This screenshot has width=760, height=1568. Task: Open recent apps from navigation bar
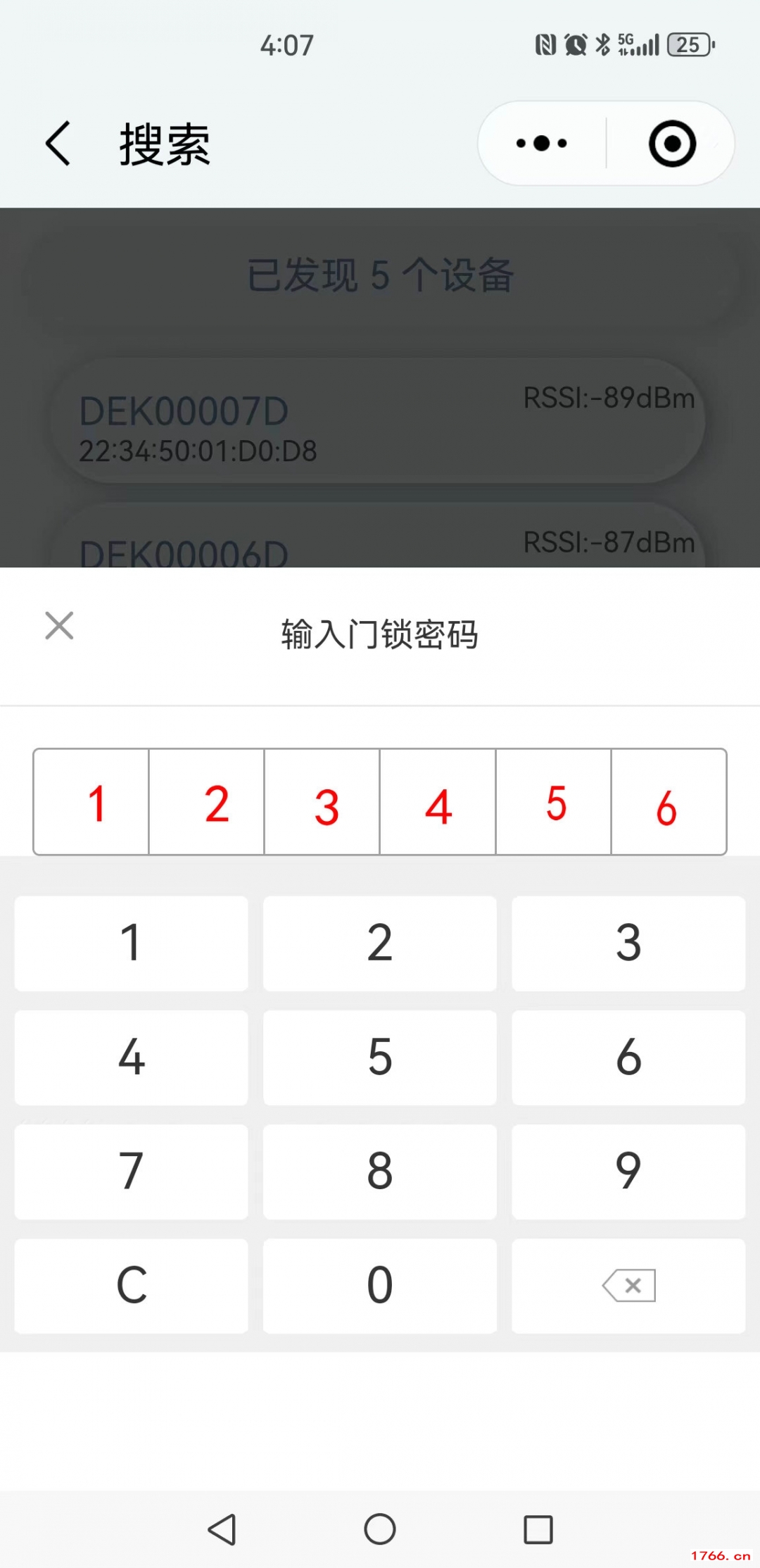click(538, 1529)
